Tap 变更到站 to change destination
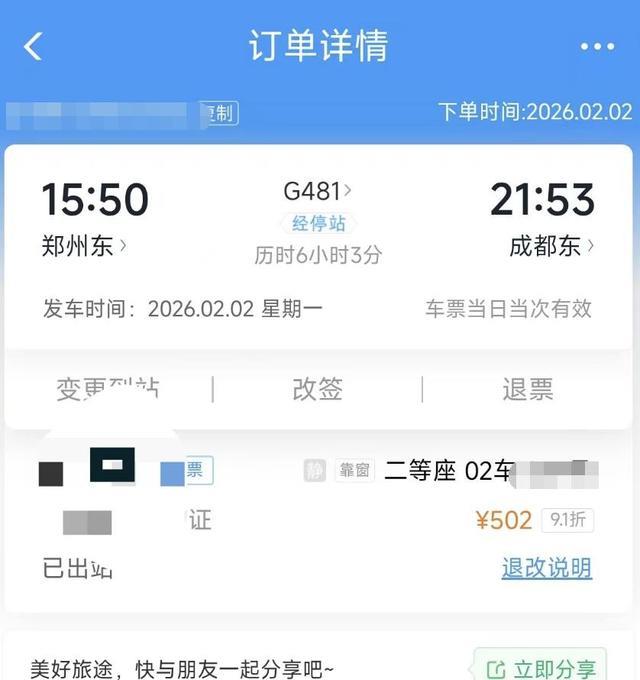The height and width of the screenshot is (680, 640). [107, 389]
